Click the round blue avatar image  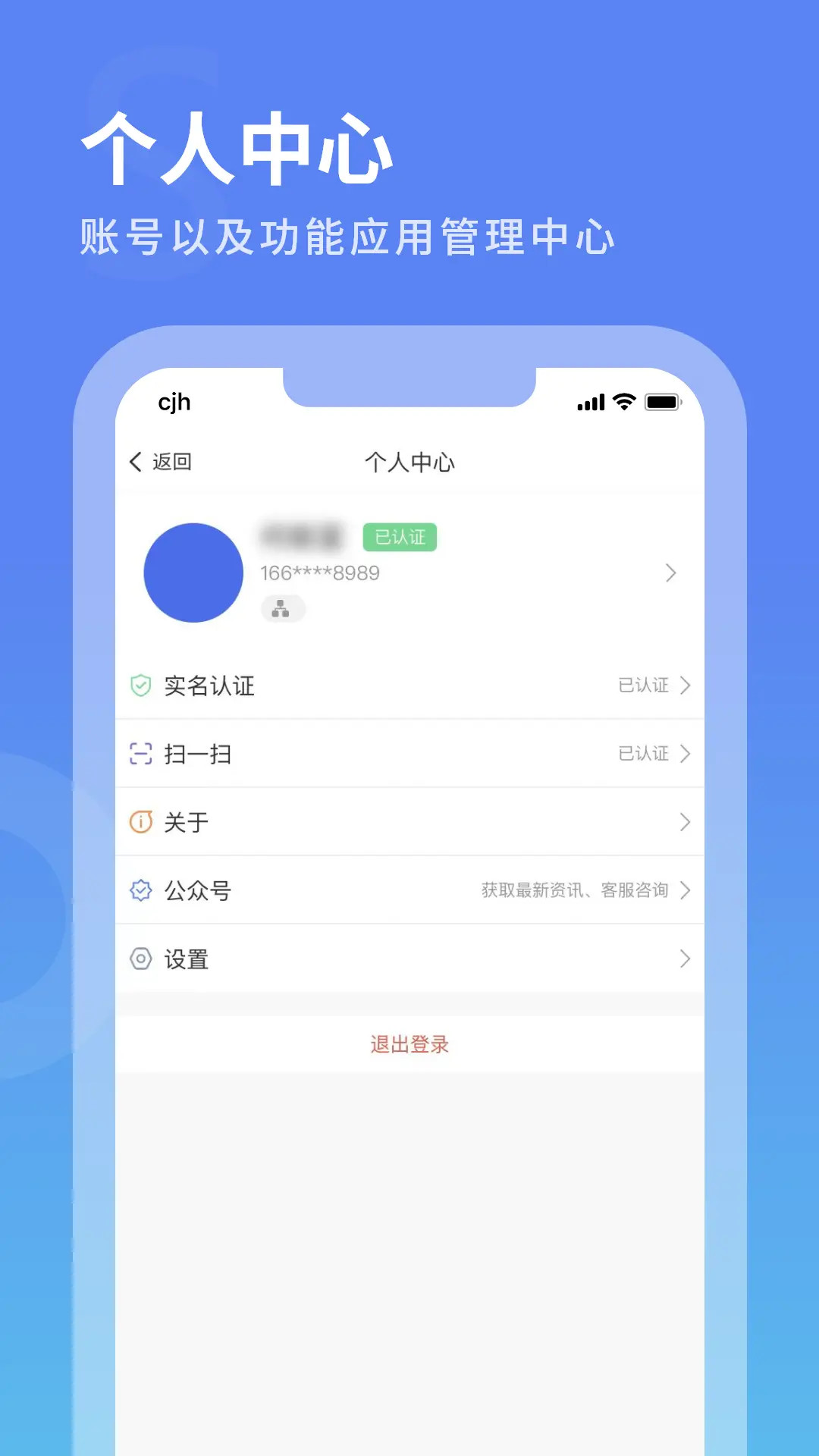click(193, 573)
